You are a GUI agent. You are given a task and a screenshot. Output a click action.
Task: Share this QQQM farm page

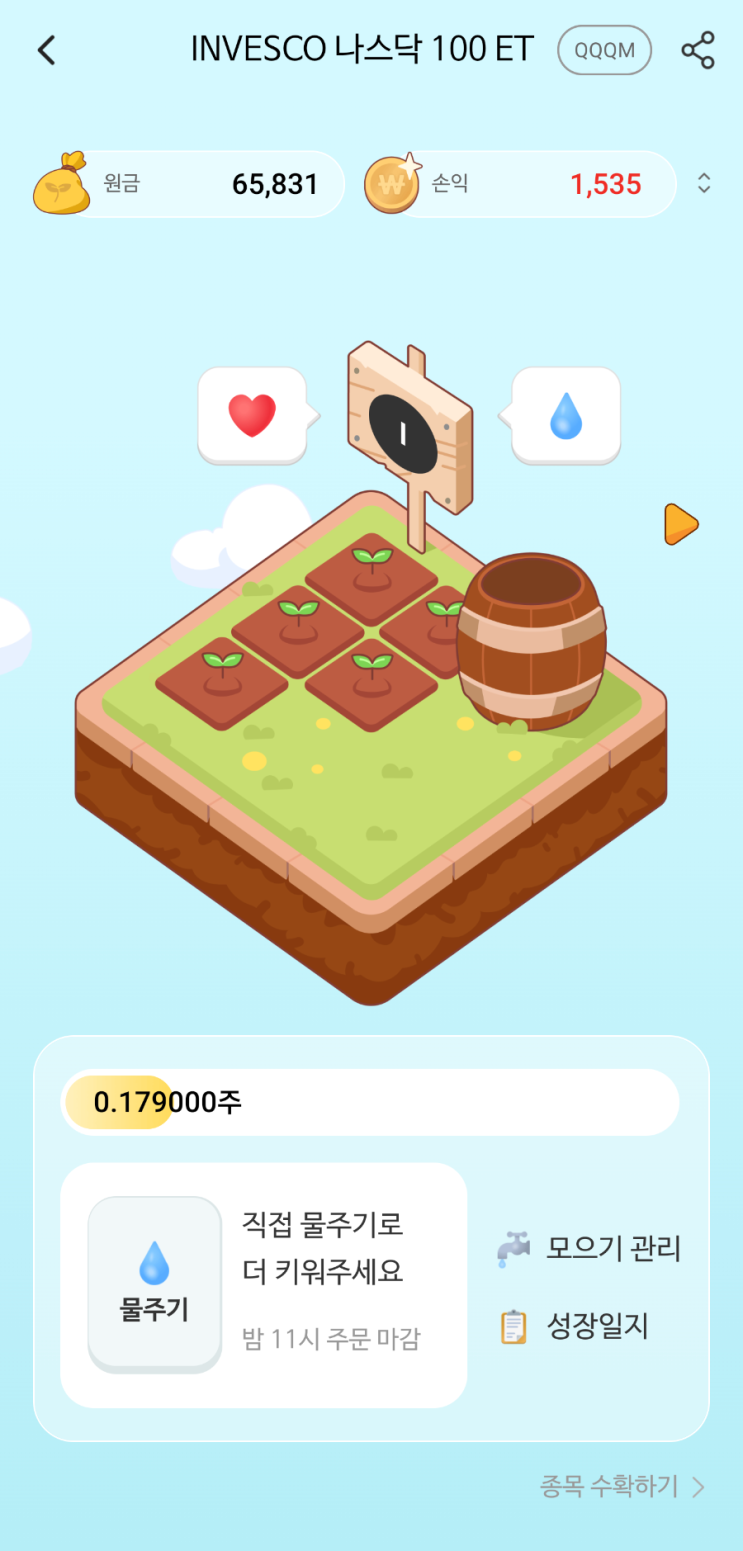point(698,50)
